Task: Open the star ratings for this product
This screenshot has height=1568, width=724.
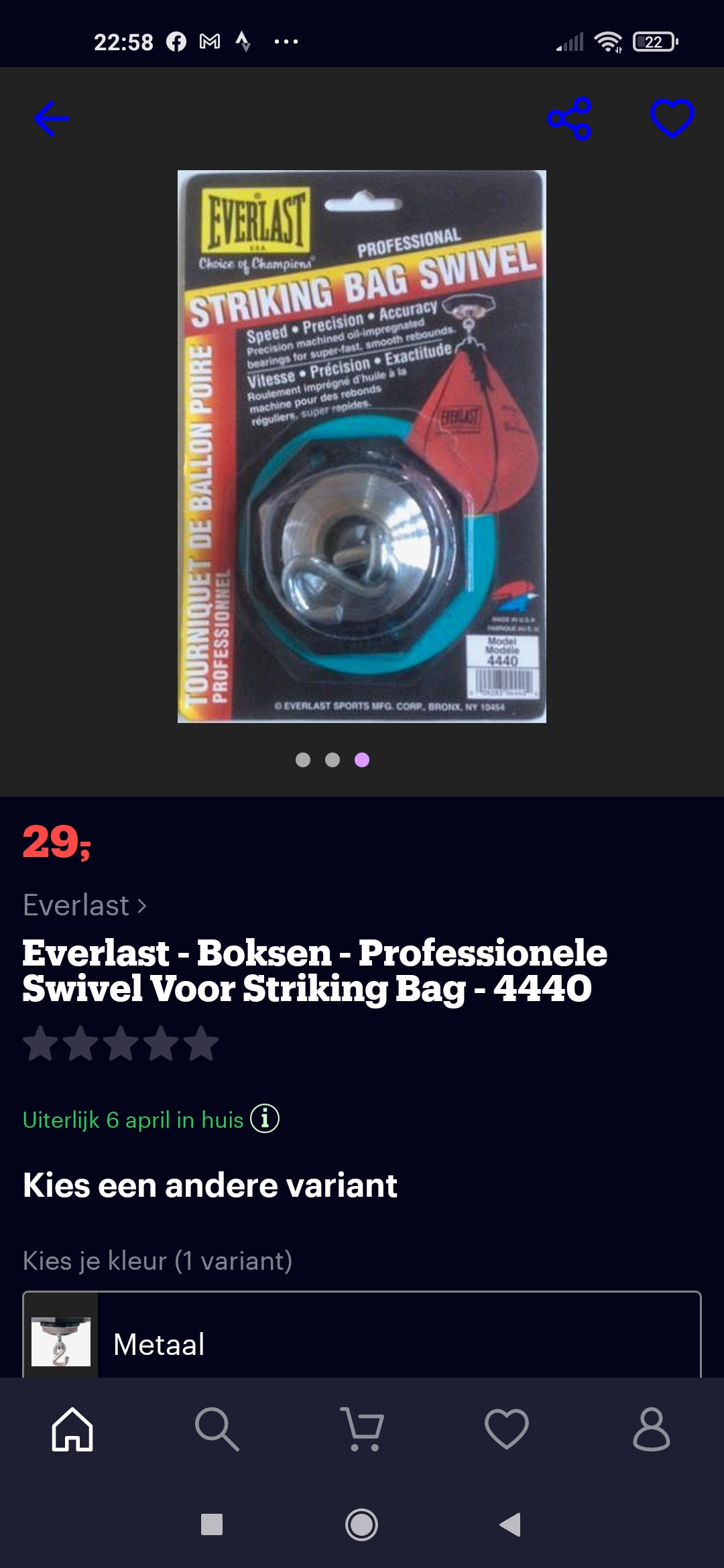Action: point(121,1044)
